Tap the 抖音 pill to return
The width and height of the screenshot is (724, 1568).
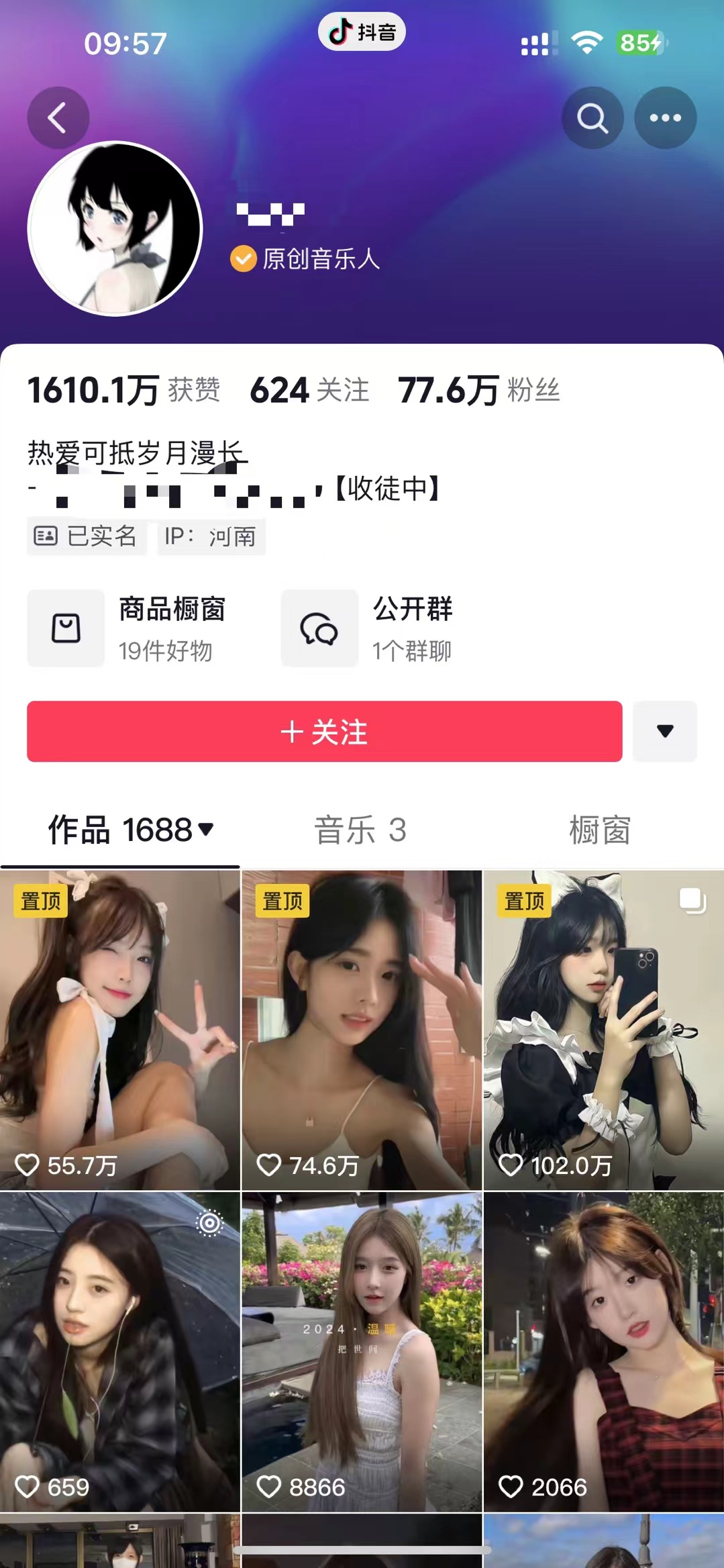(x=362, y=32)
